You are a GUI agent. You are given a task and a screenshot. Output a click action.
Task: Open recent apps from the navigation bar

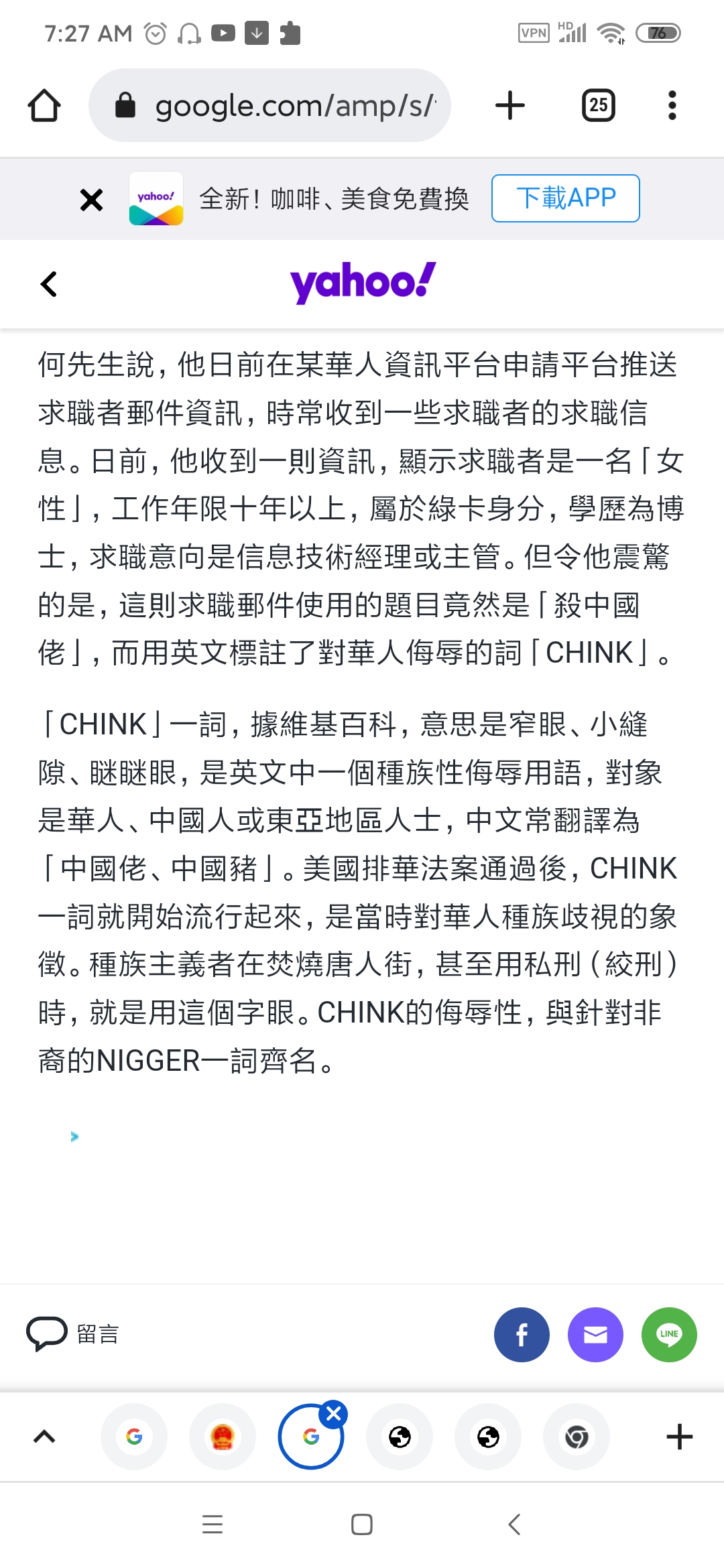point(213,1524)
